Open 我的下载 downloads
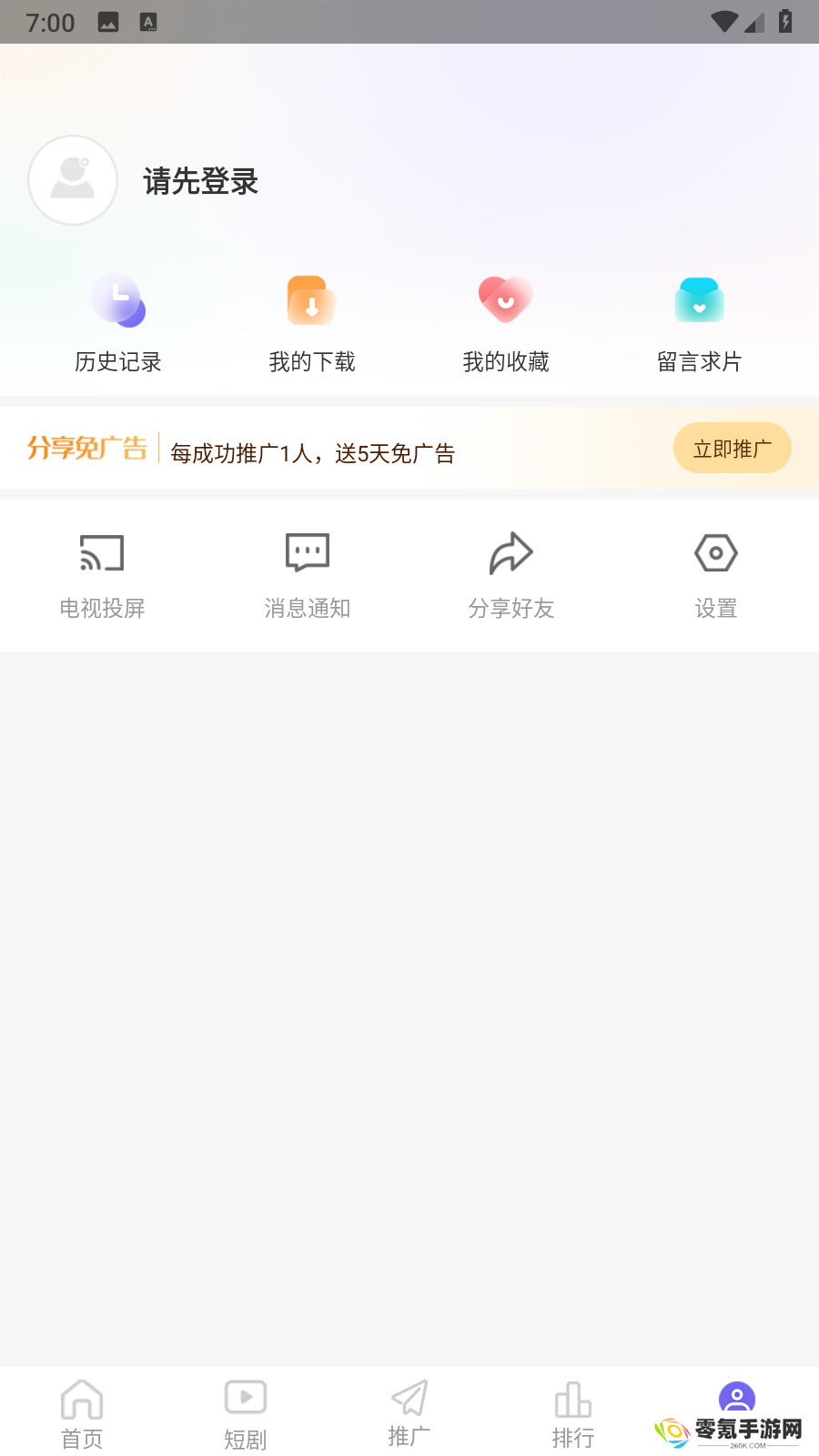 [x=312, y=324]
